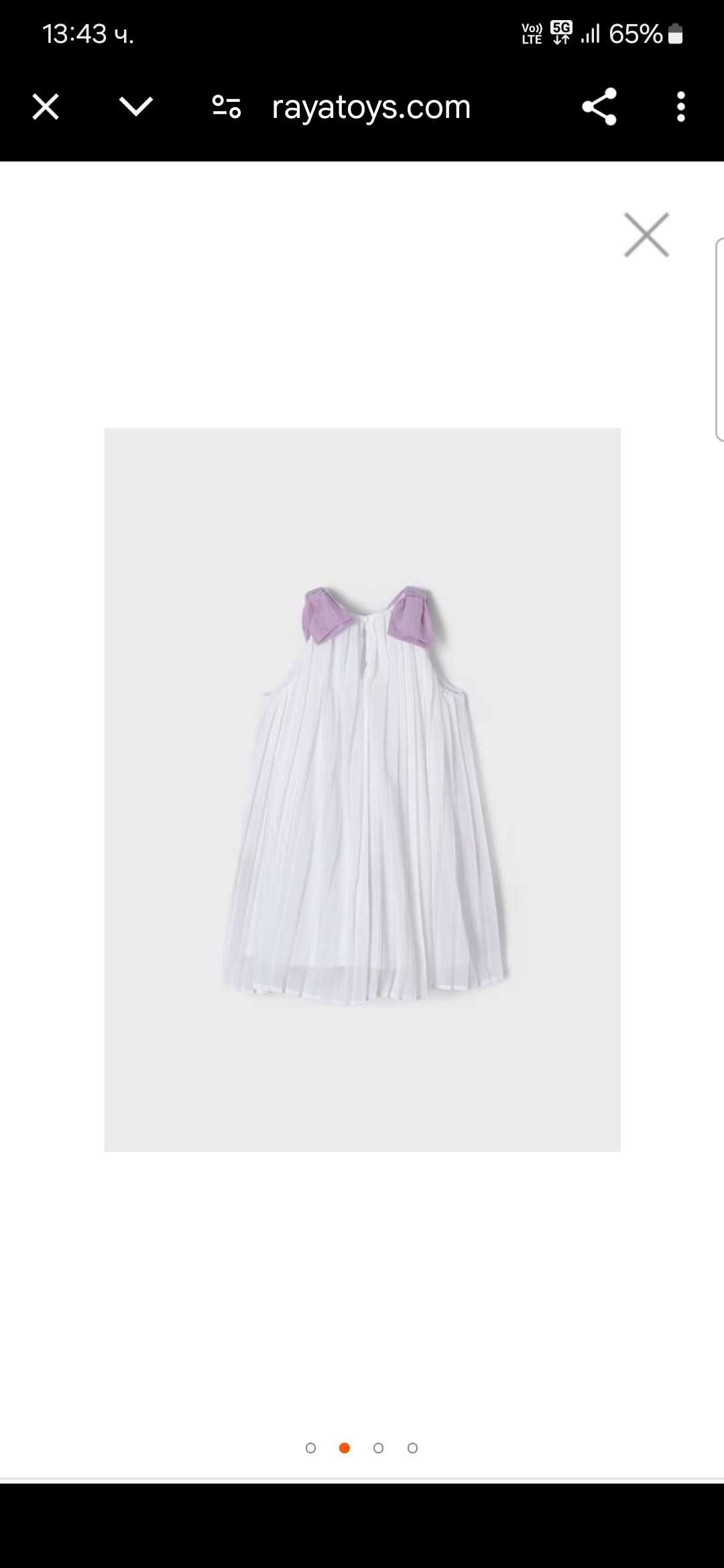Open the browser overflow menu
The image size is (724, 1568).
[681, 107]
